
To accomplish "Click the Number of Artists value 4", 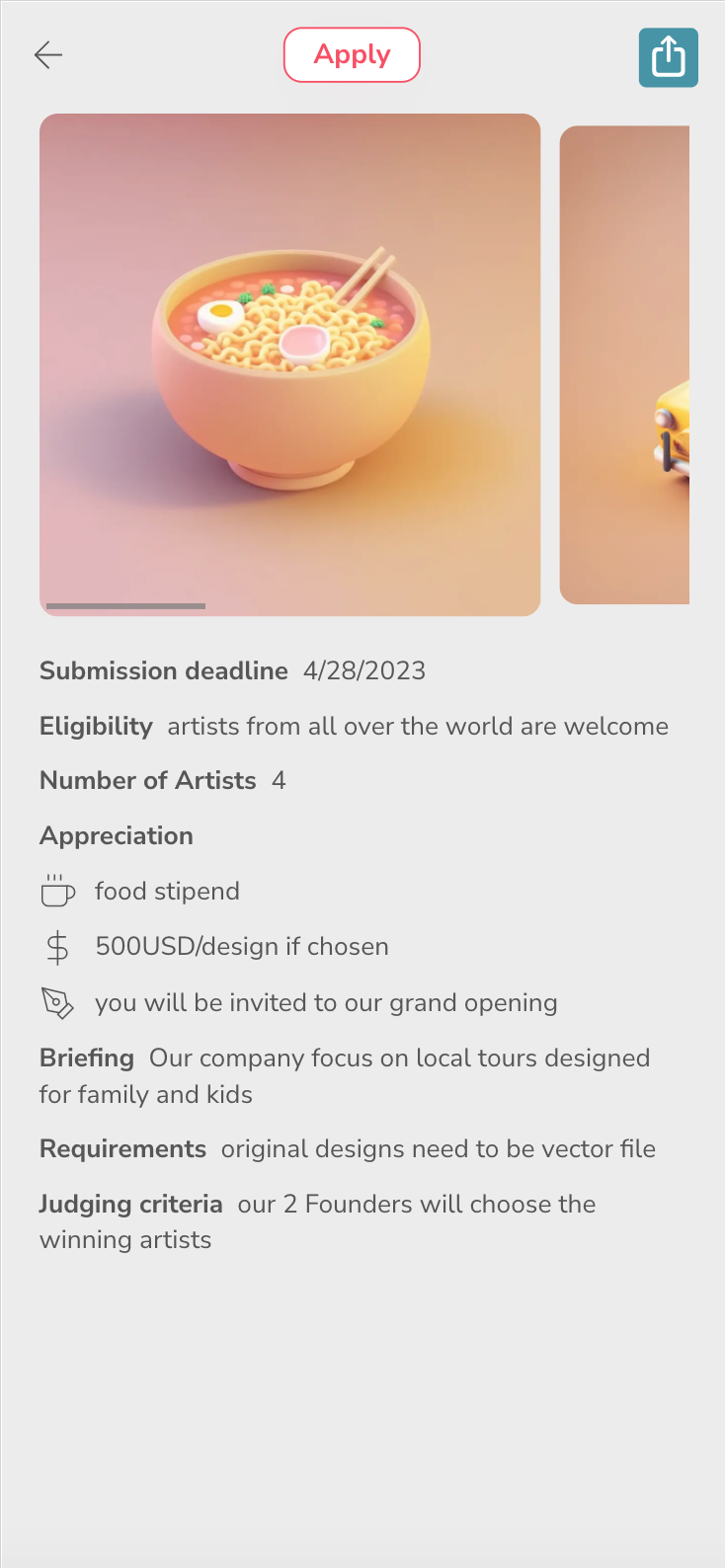I will [x=279, y=780].
